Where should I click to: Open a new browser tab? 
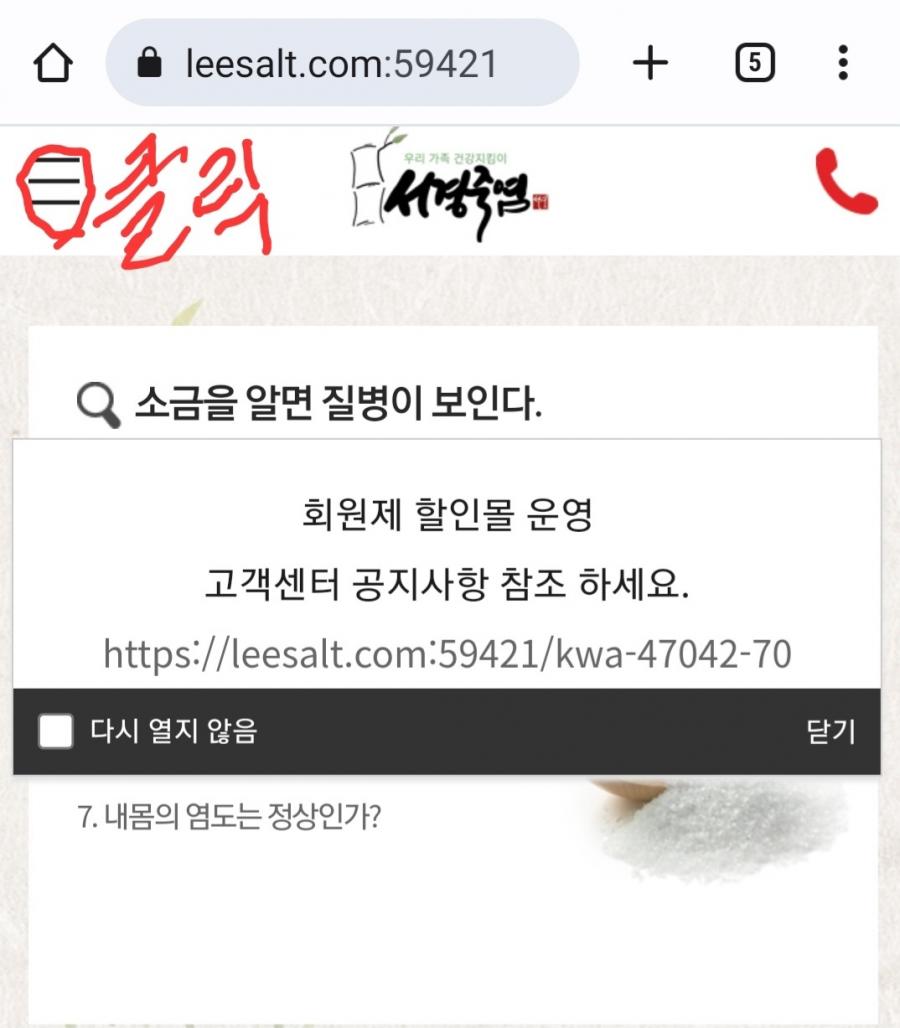point(650,64)
